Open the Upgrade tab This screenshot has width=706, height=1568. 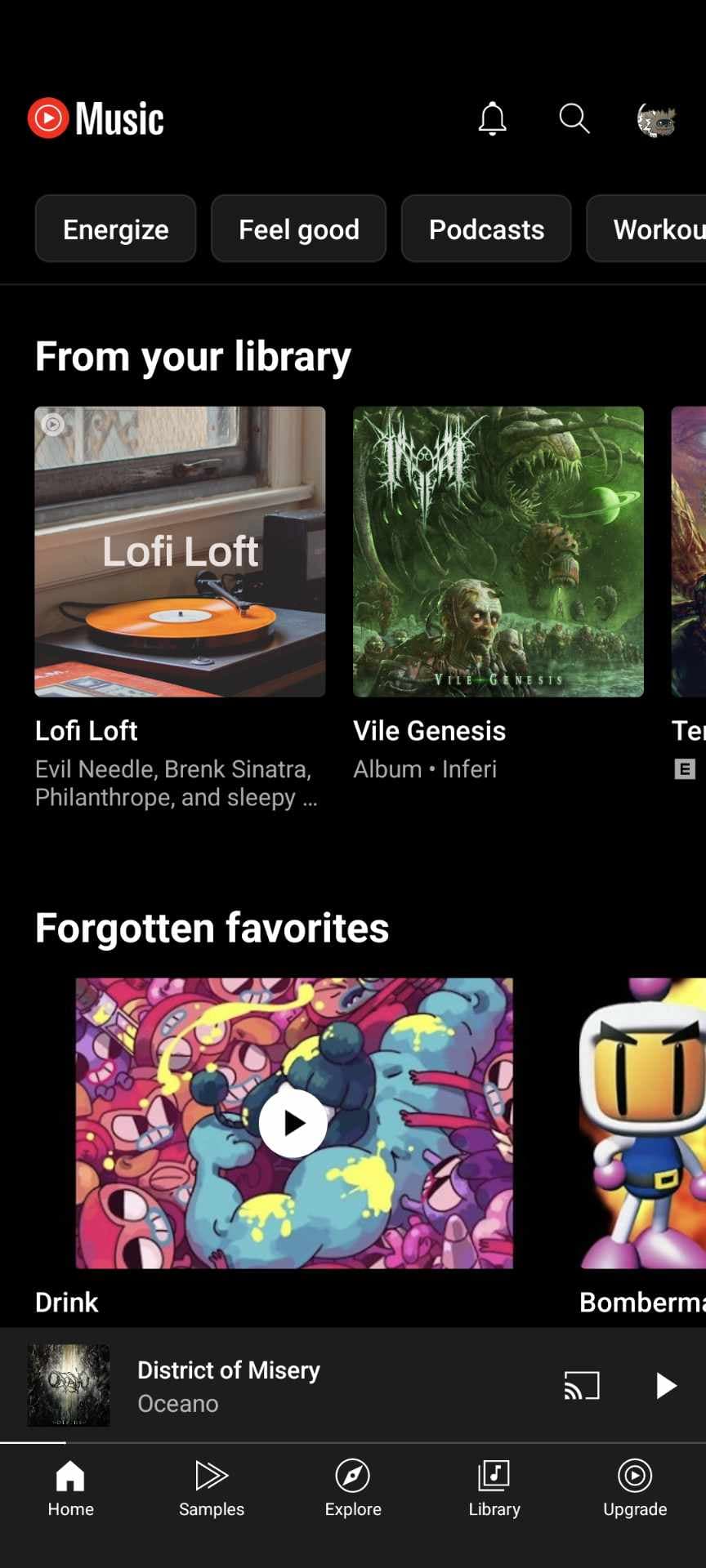click(x=635, y=1488)
